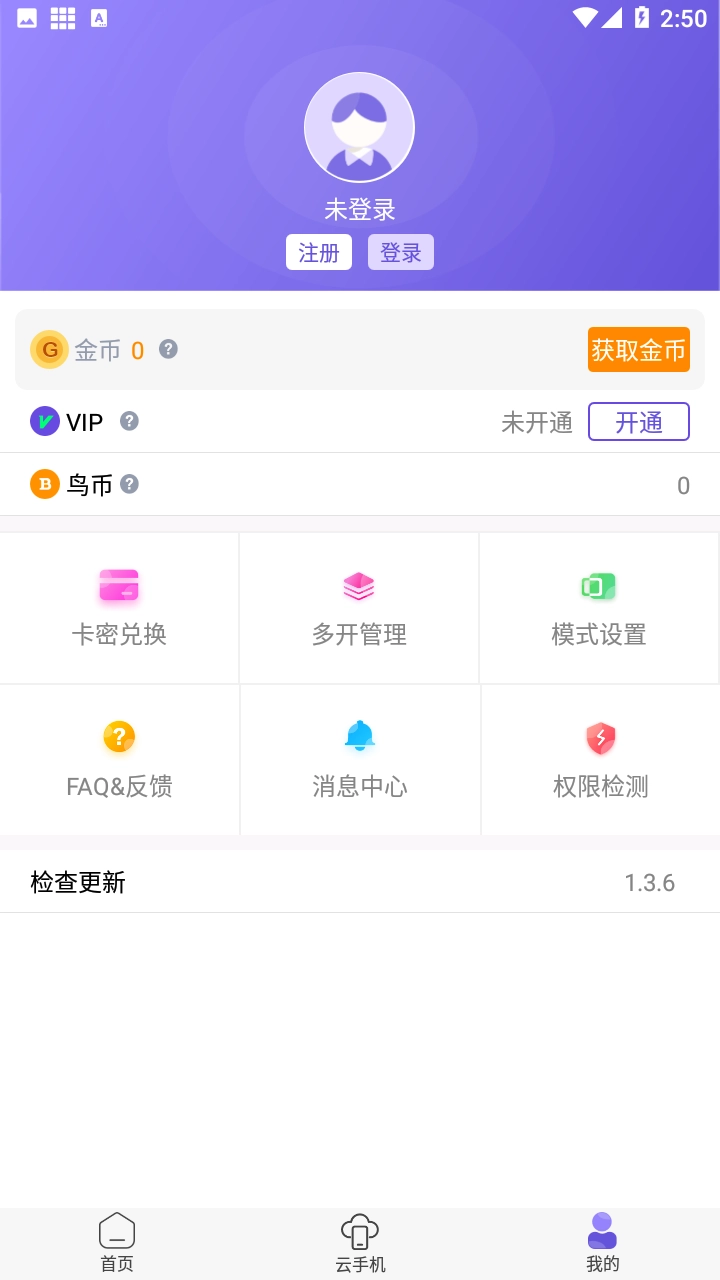This screenshot has width=720, height=1280.
Task: Launch 权限检测 permission check
Action: [600, 760]
